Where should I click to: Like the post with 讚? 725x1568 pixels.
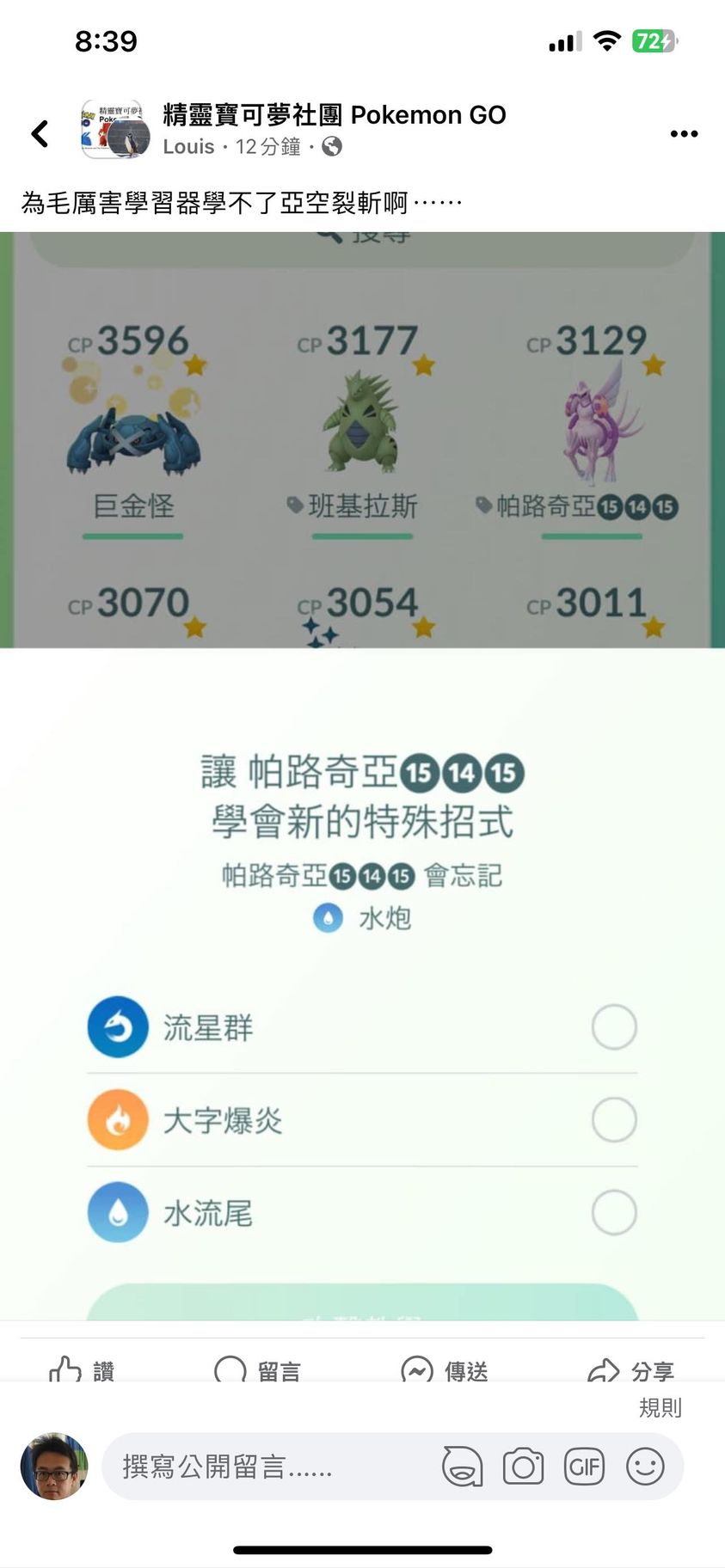click(82, 1369)
